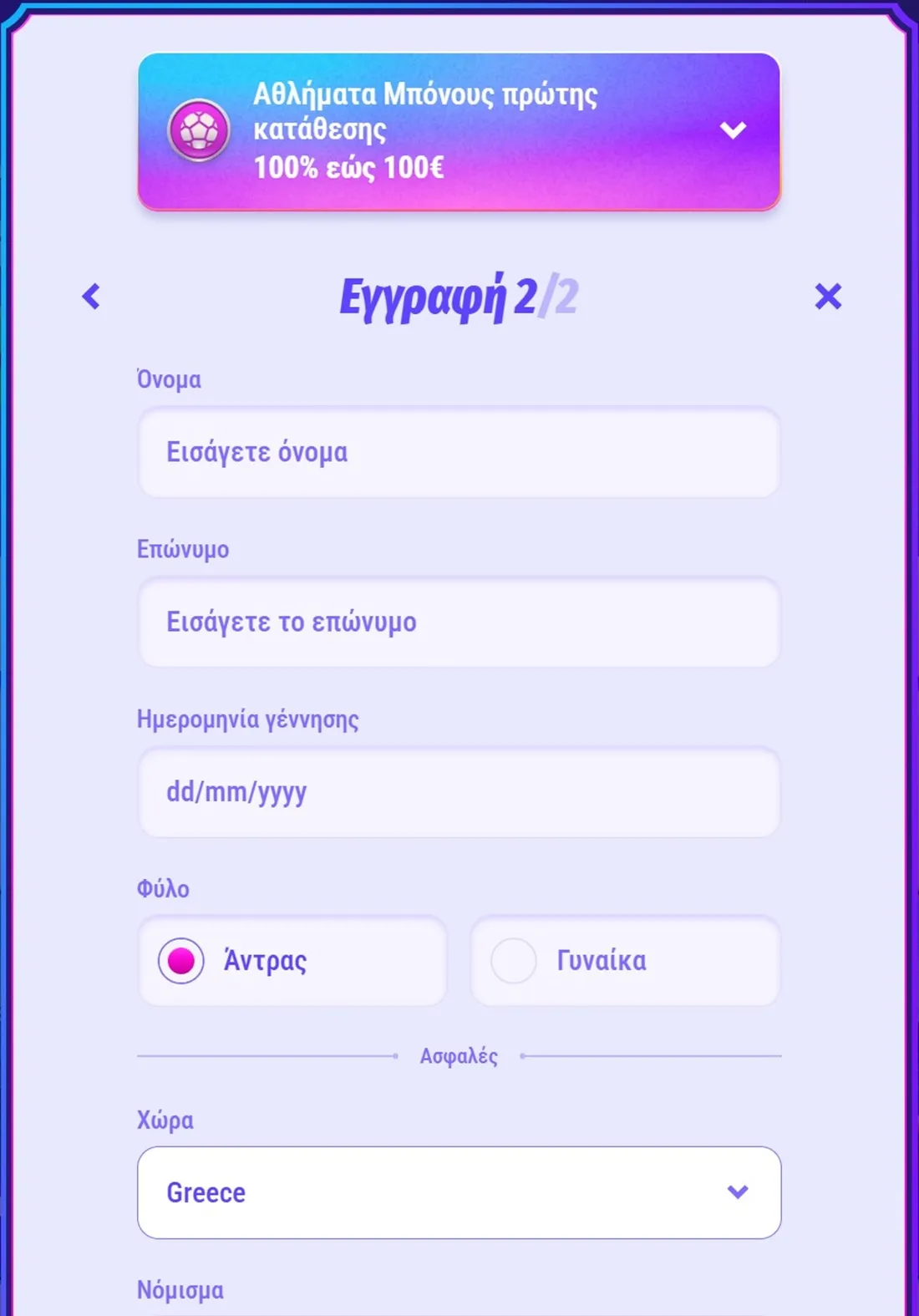Focus the Επώνυμο surname field
Image resolution: width=919 pixels, height=1316 pixels.
tap(459, 622)
